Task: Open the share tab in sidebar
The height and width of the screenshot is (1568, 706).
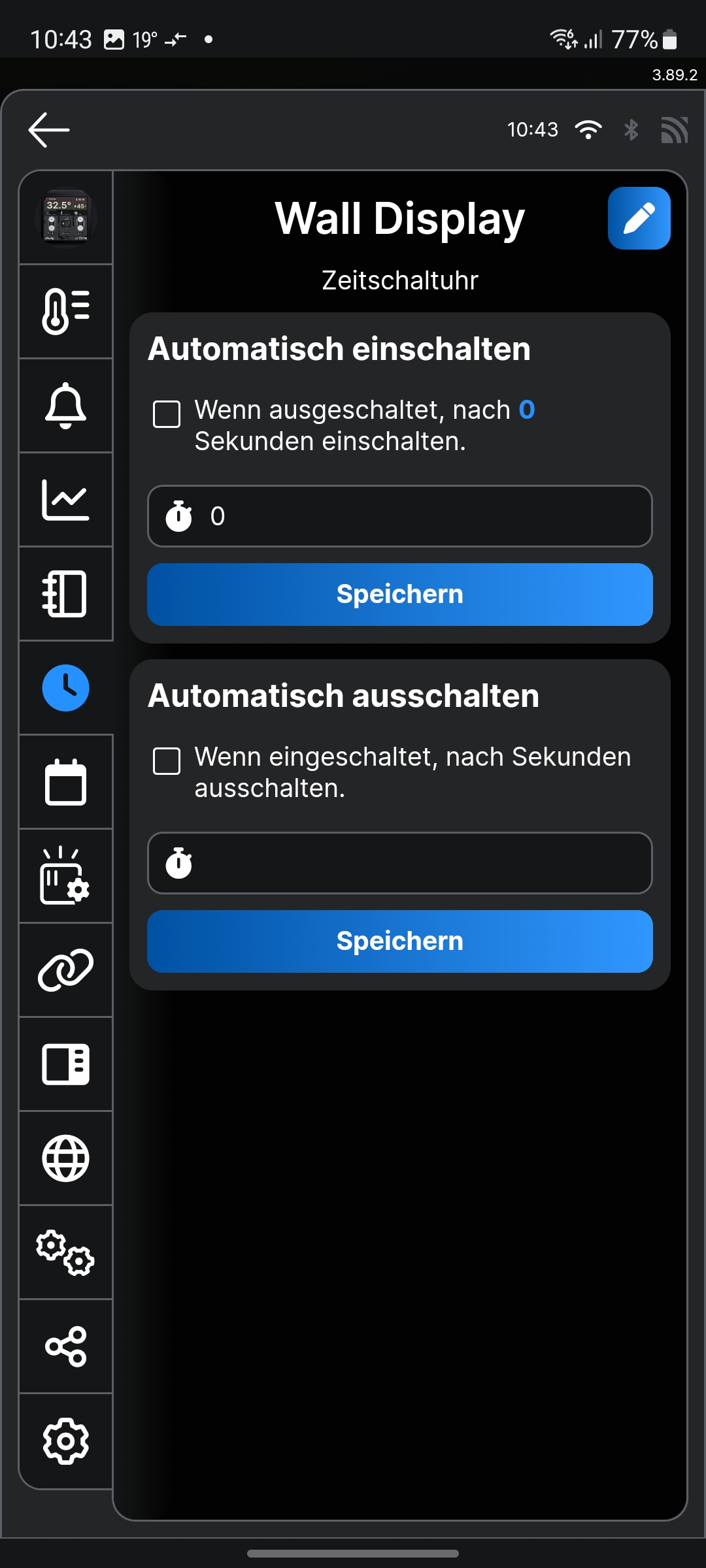Action: (66, 1347)
